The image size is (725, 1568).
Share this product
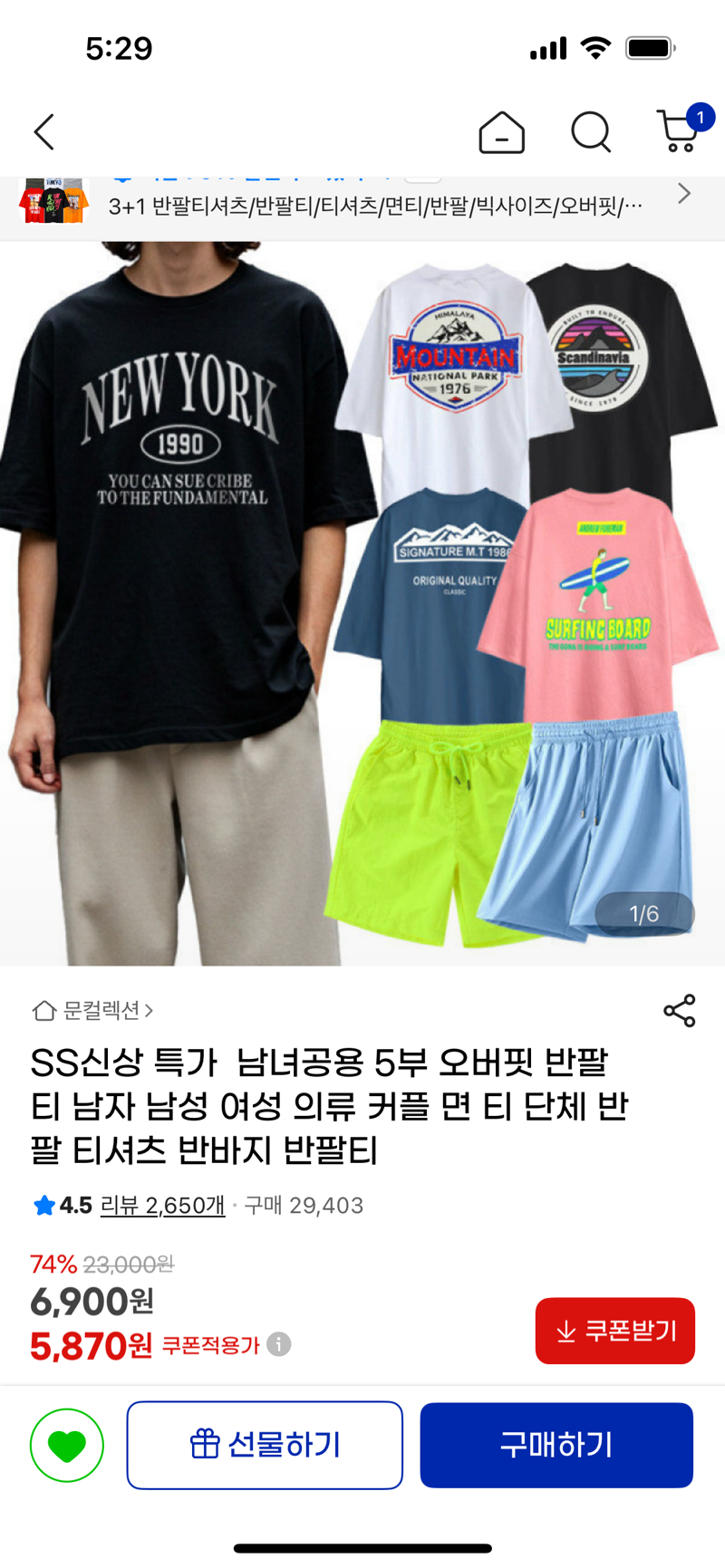coord(679,1010)
